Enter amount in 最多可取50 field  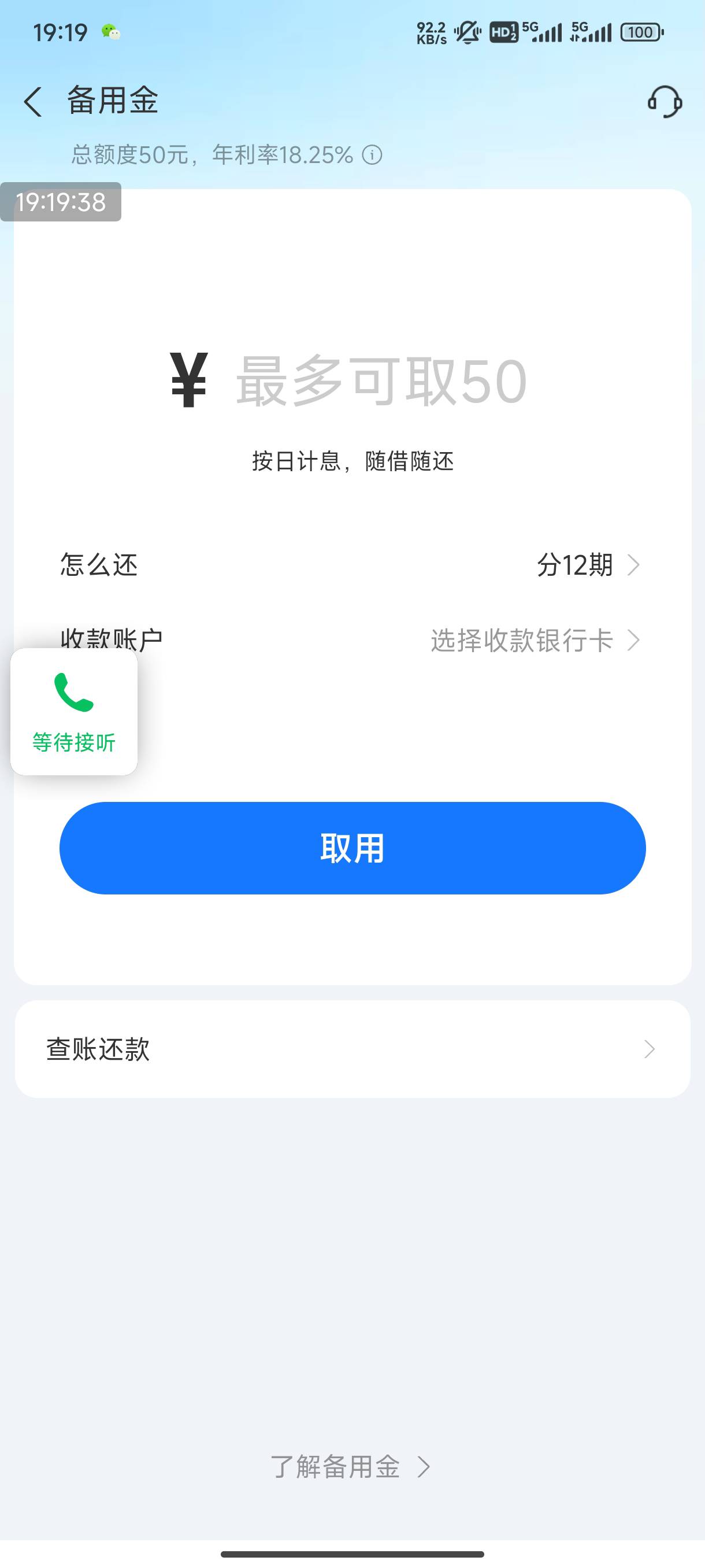tap(380, 382)
